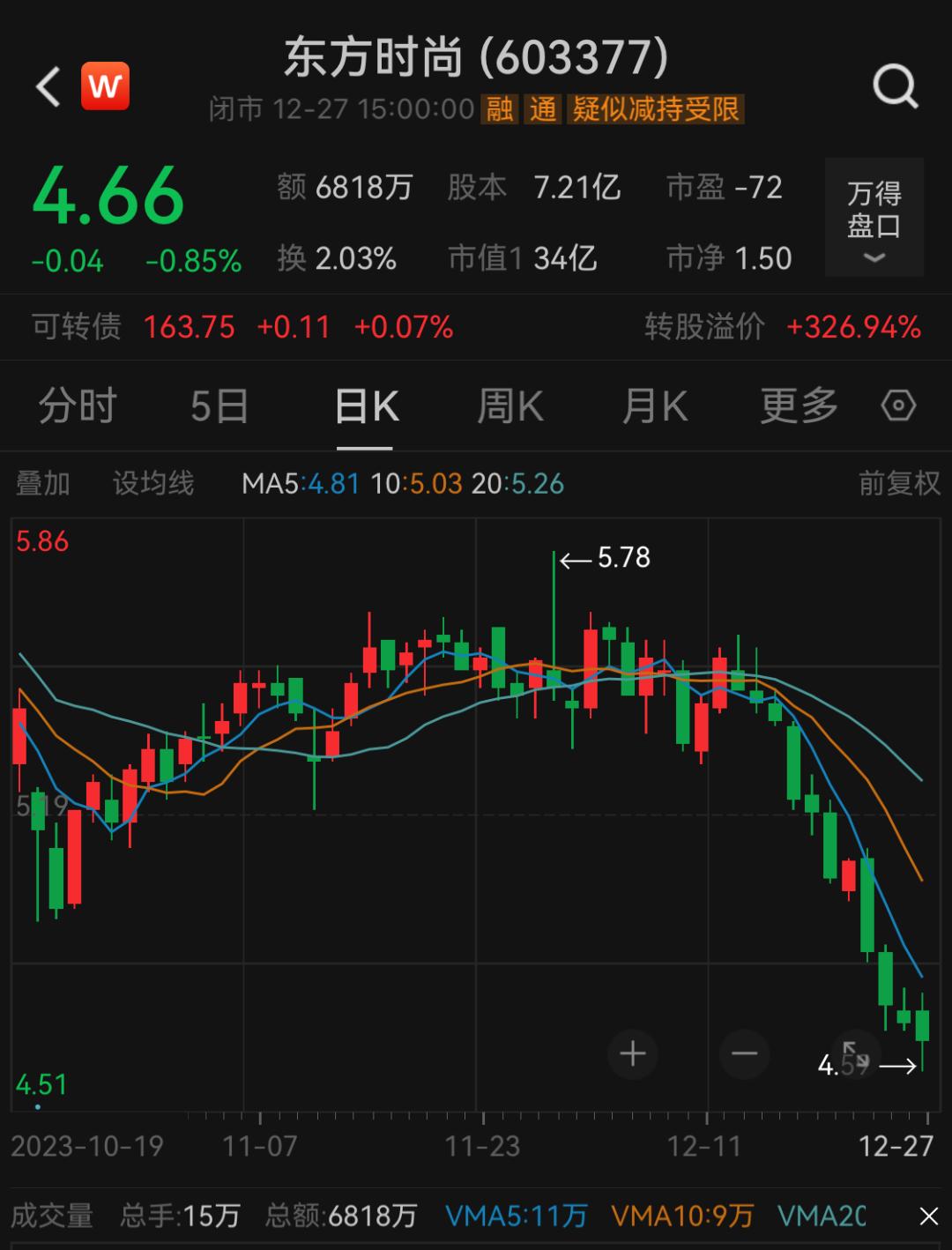Select the 日K chart tab
This screenshot has width=952, height=1250.
coord(367,406)
